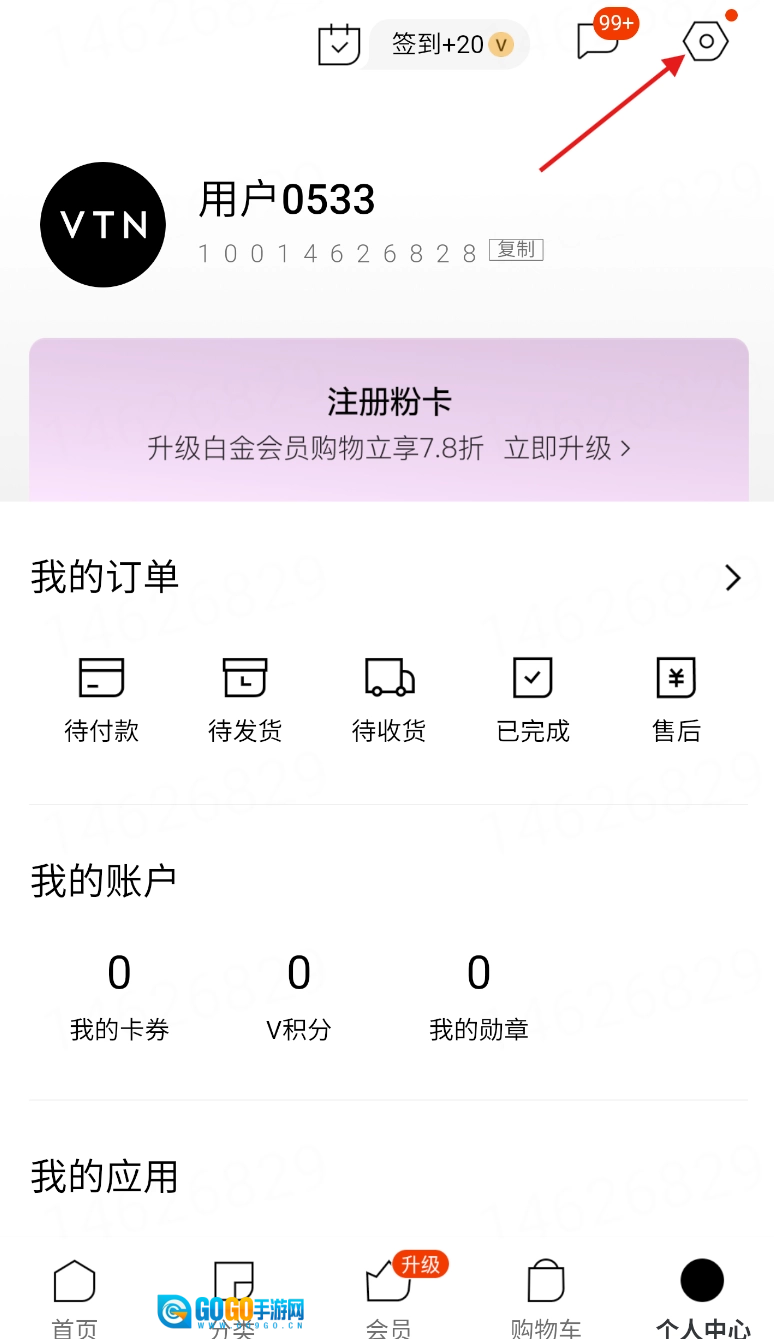This screenshot has width=774, height=1339.
Task: Open the VTN profile avatar
Action: [103, 225]
